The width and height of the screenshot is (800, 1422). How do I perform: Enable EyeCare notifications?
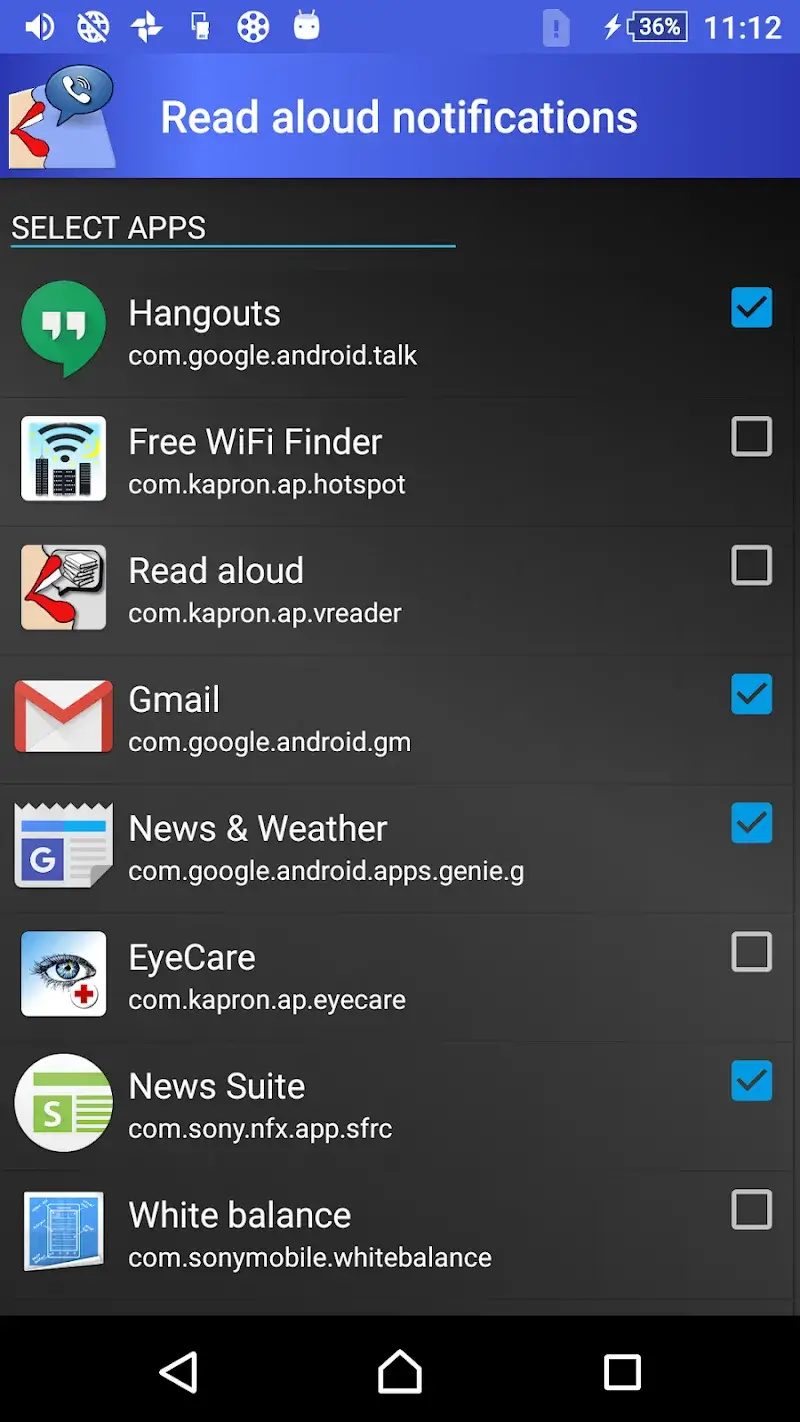(x=751, y=952)
